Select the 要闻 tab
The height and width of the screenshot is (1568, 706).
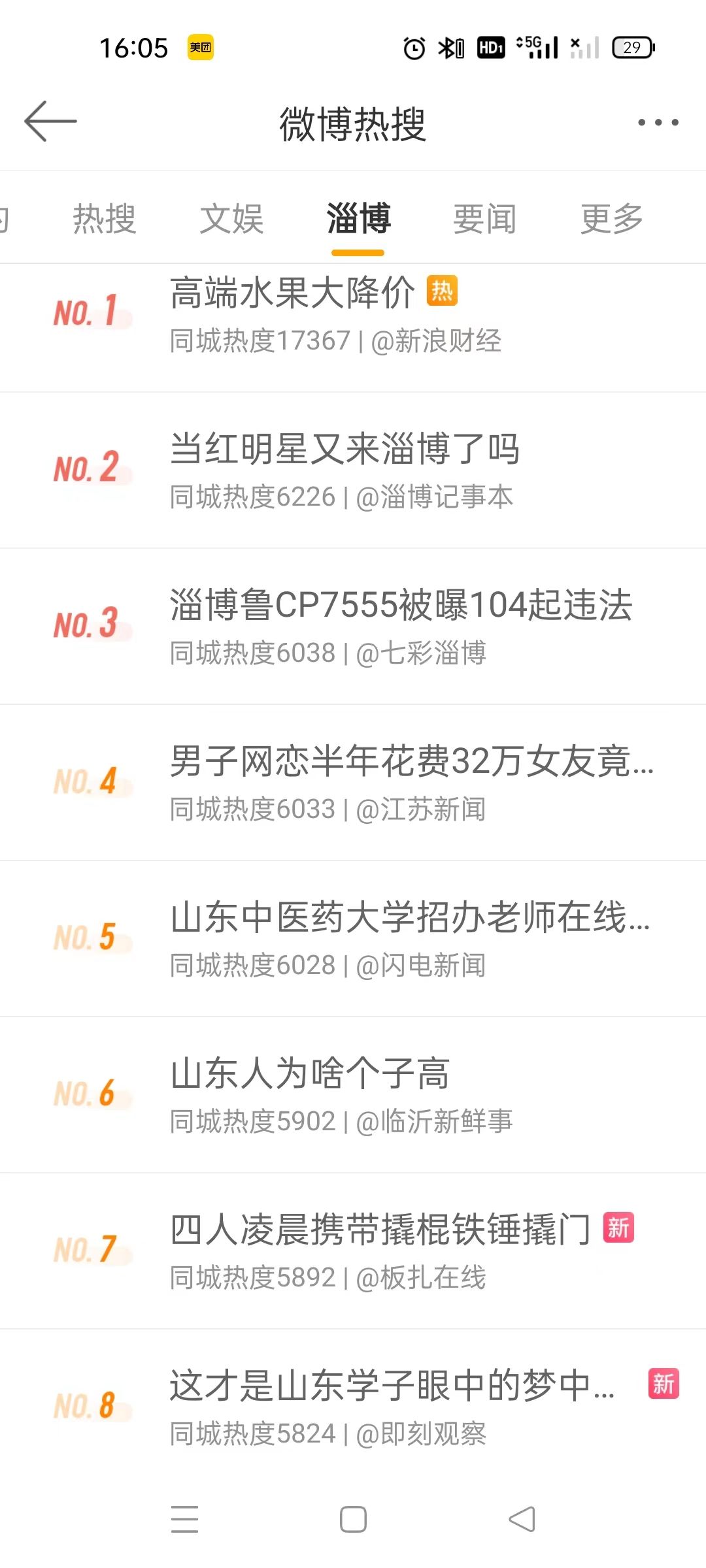coord(485,218)
